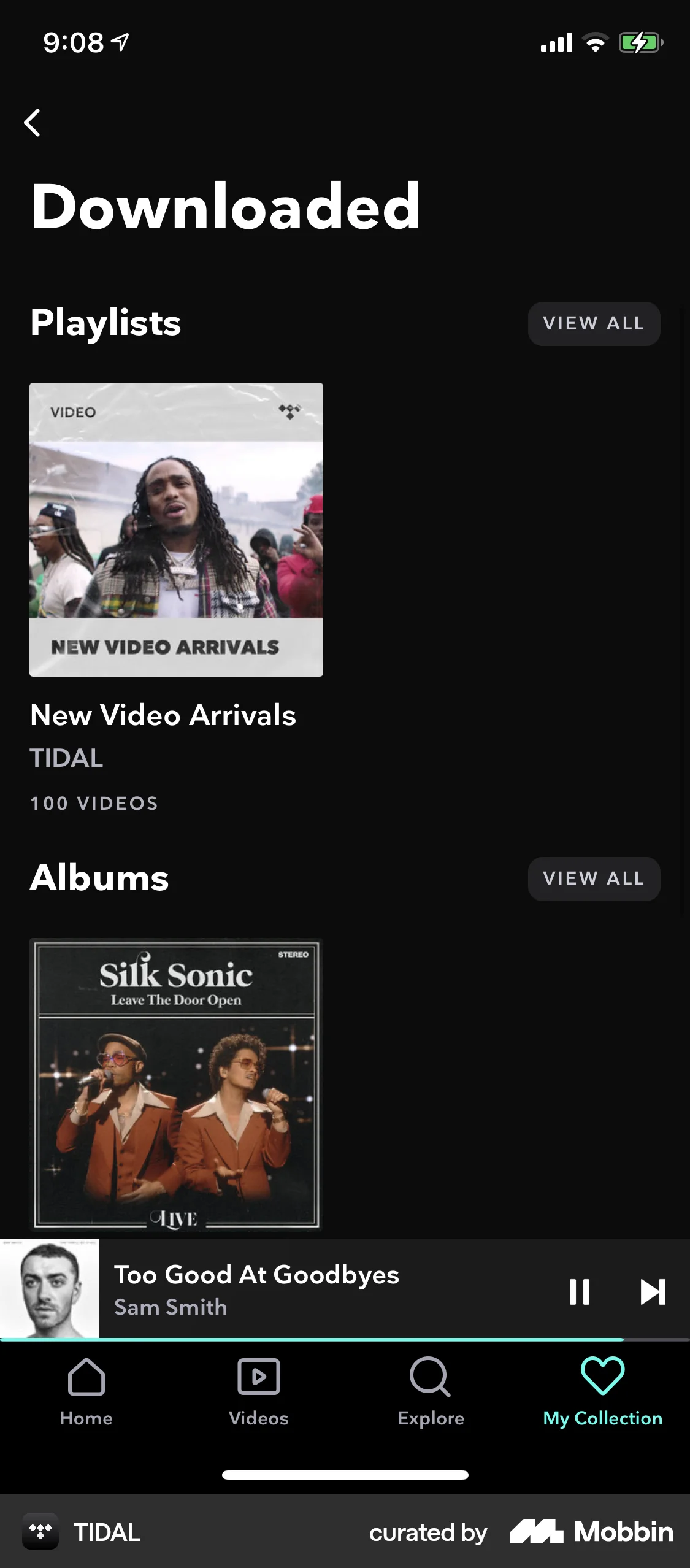
Task: Select the Albums section heading
Action: tap(99, 878)
